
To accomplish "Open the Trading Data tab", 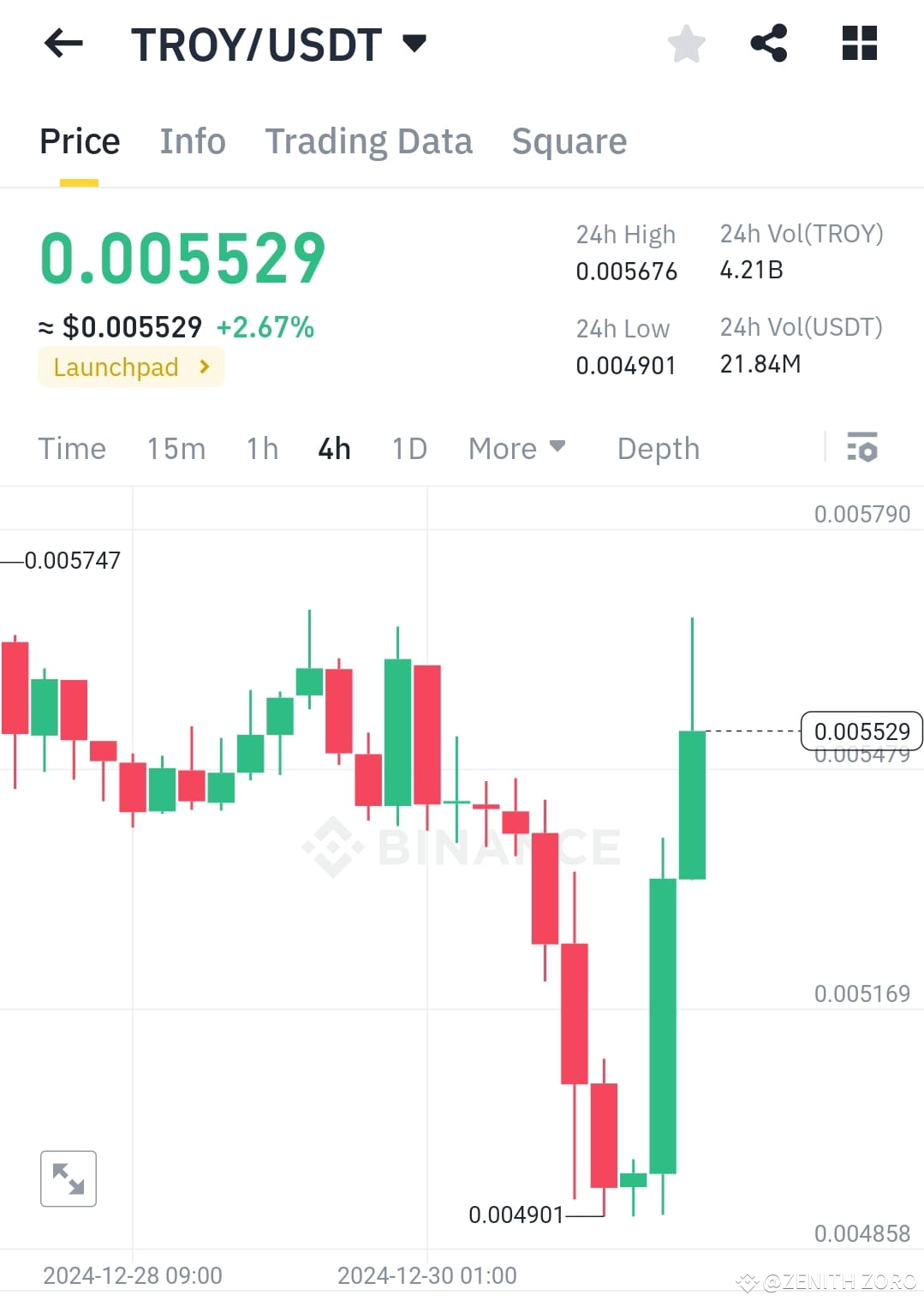I will (369, 140).
